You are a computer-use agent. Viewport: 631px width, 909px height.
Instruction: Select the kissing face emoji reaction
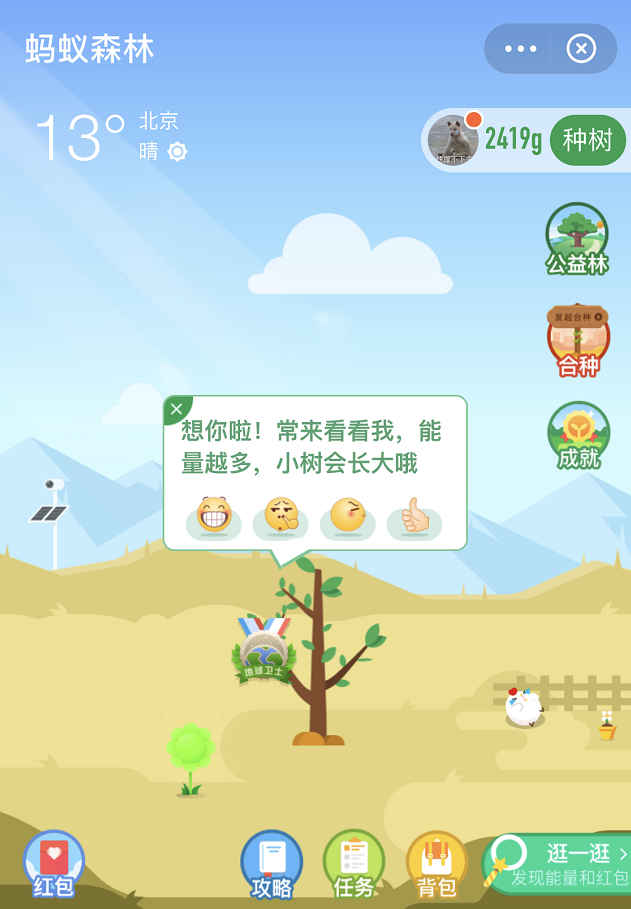(281, 516)
